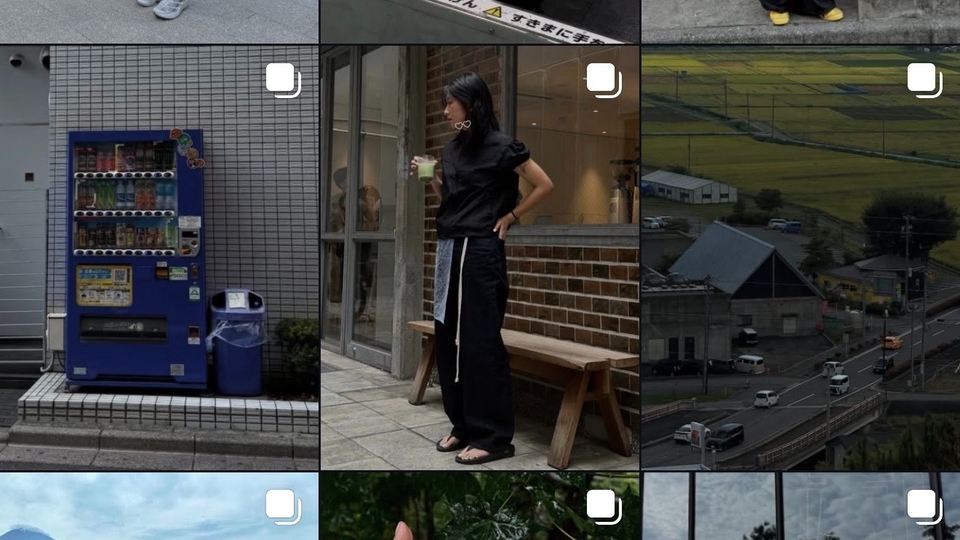View the post of woman holding matcha drink
Viewport: 960px width, 540px height.
click(x=480, y=257)
